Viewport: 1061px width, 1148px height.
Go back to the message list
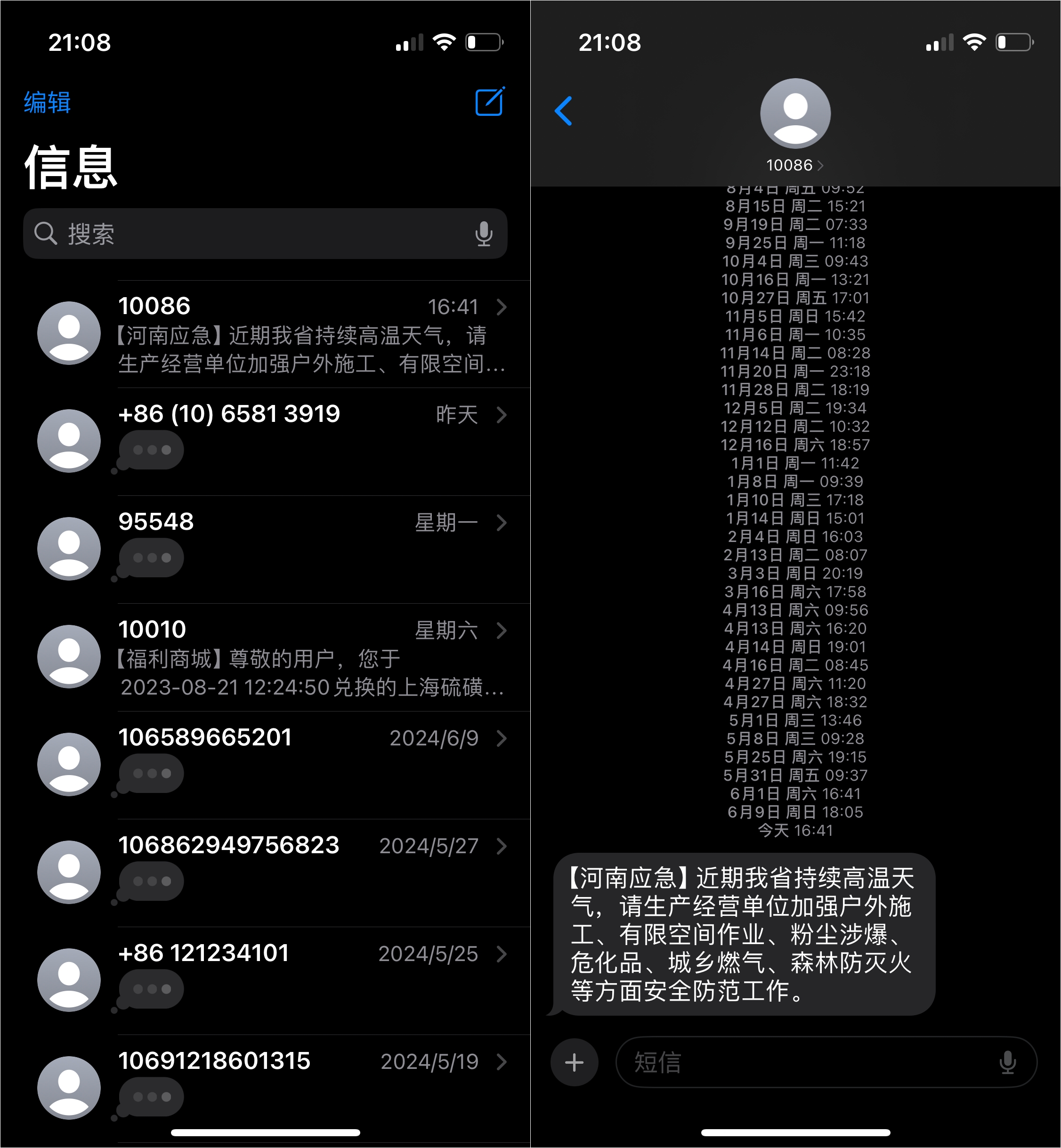pyautogui.click(x=564, y=111)
